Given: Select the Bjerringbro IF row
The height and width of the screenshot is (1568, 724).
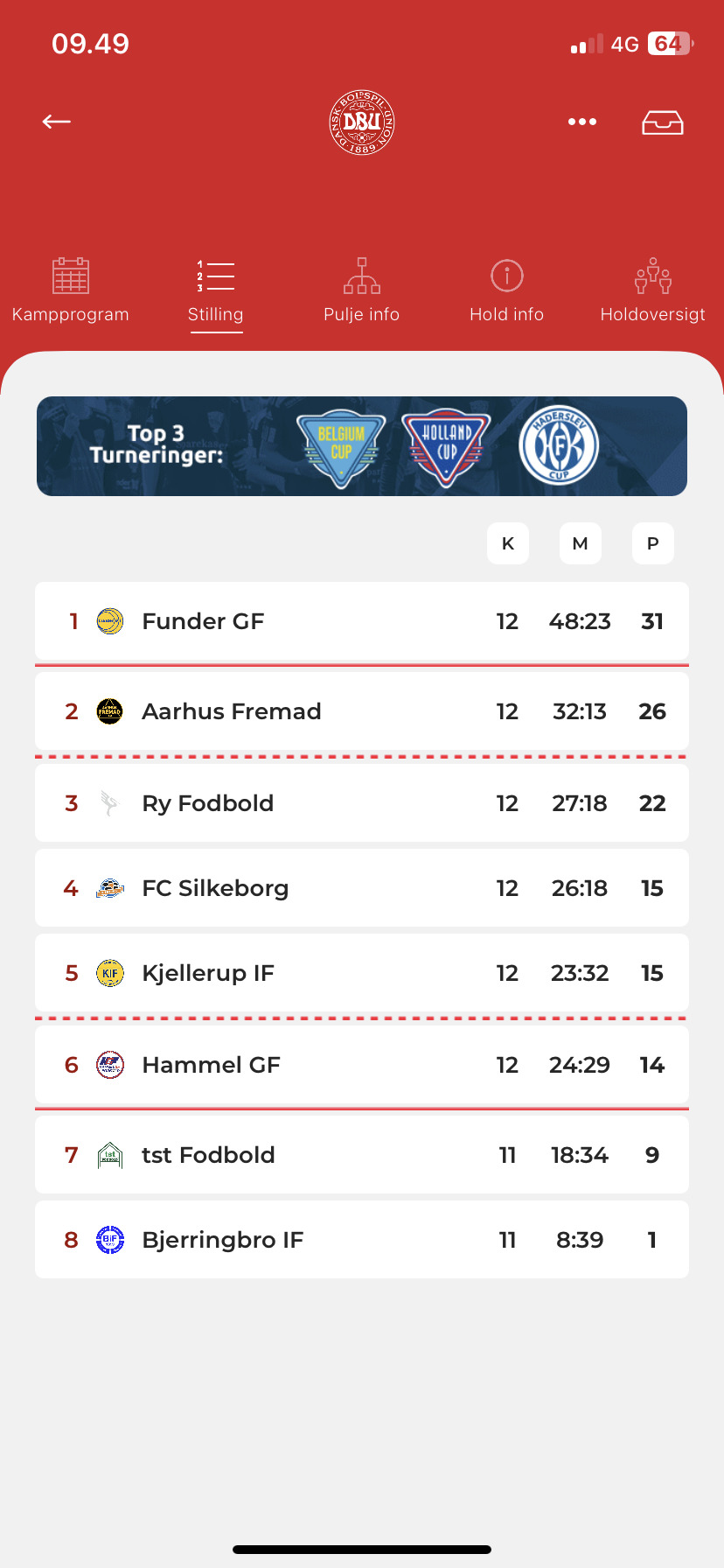Looking at the screenshot, I should pos(362,1240).
